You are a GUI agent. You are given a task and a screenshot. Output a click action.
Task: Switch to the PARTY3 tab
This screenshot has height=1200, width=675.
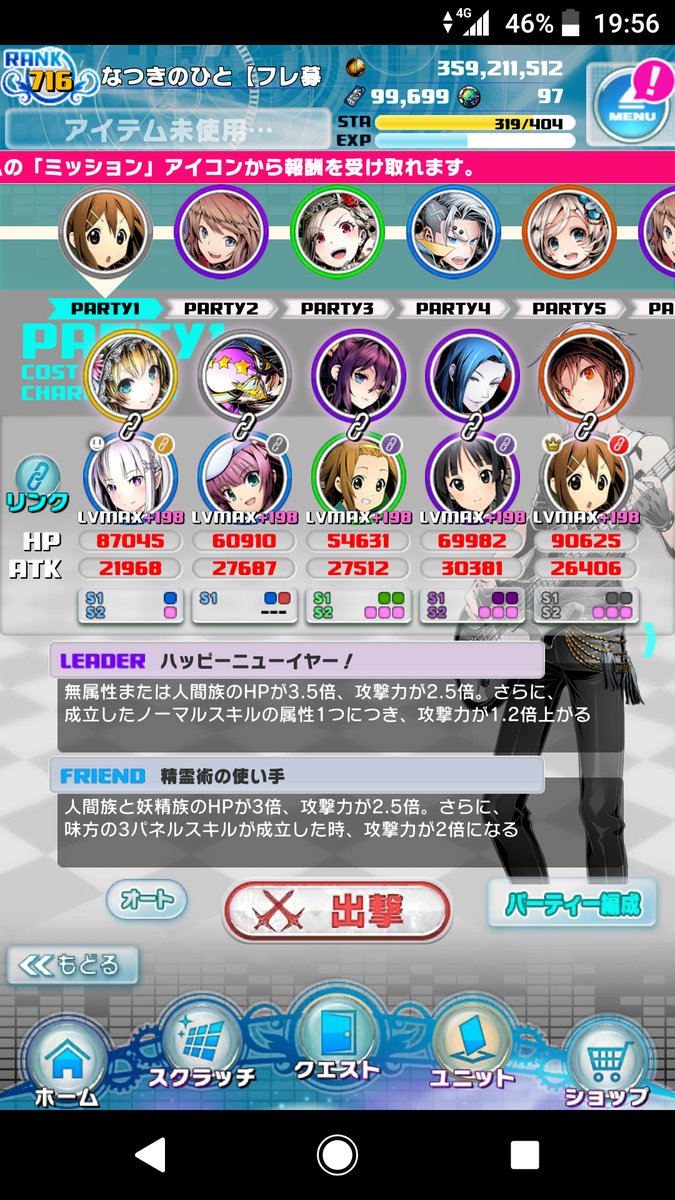point(337,308)
